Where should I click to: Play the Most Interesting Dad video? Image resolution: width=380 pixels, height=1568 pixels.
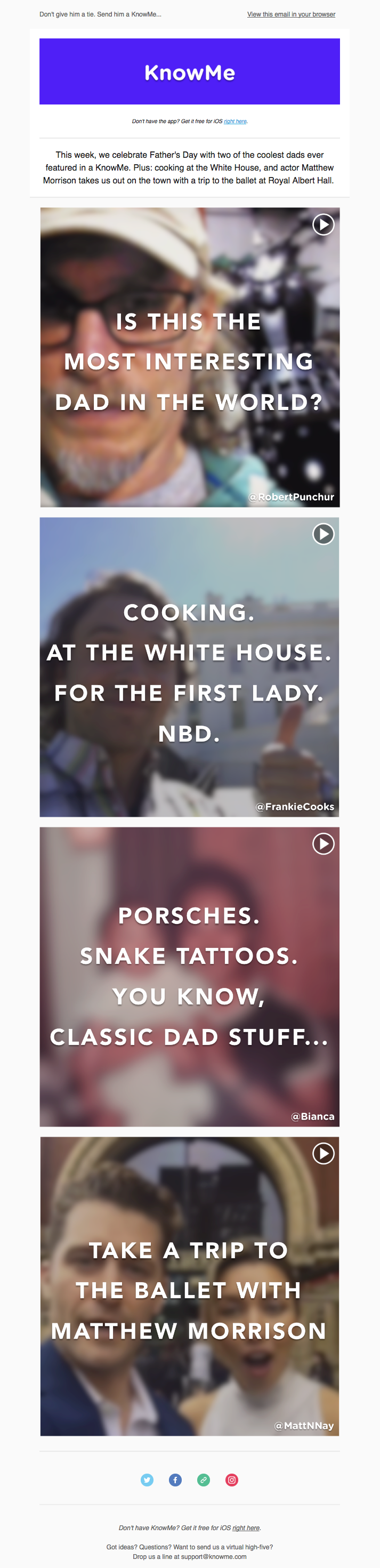tap(323, 224)
